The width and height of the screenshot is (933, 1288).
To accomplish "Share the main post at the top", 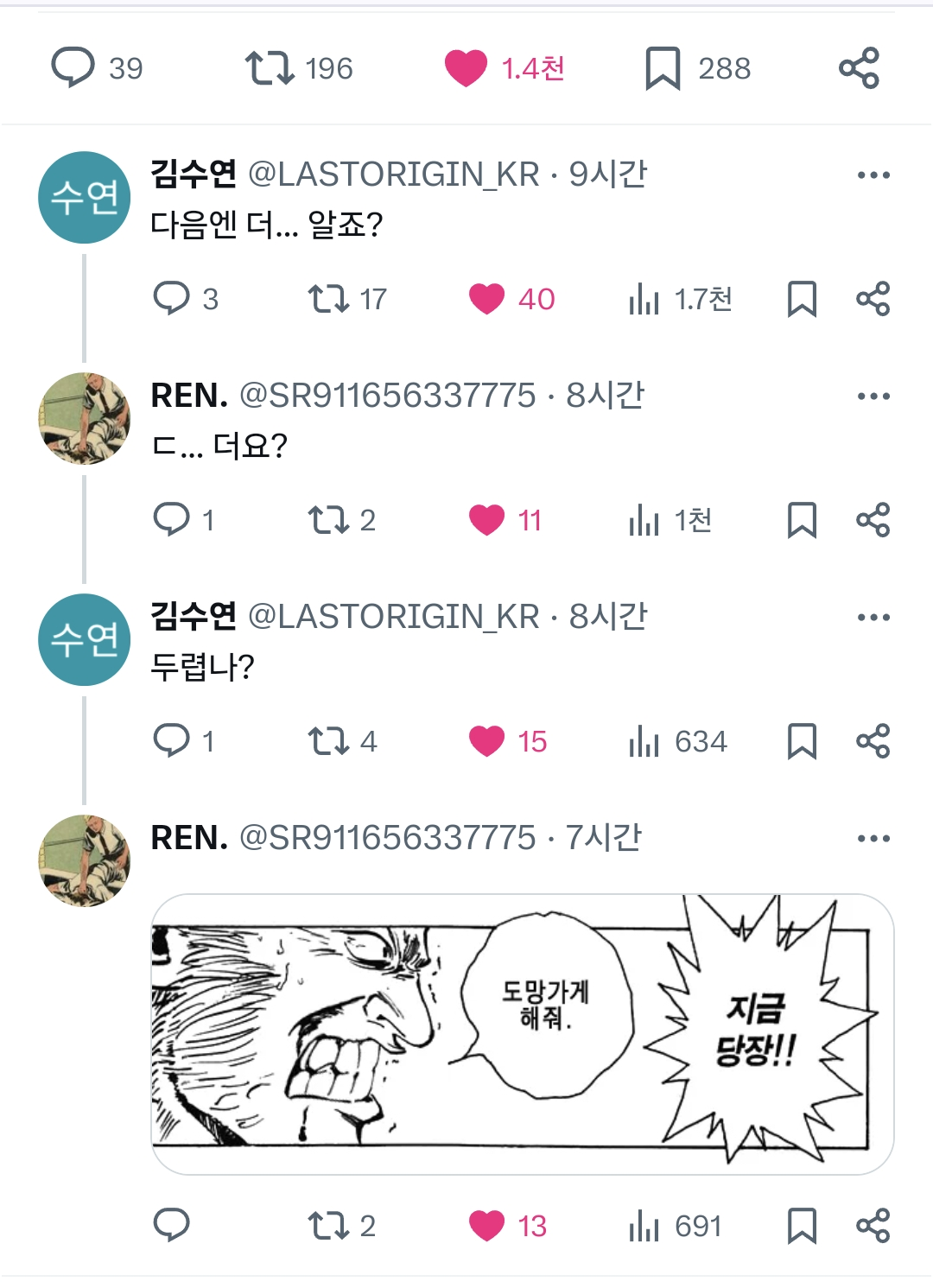I will (x=859, y=68).
